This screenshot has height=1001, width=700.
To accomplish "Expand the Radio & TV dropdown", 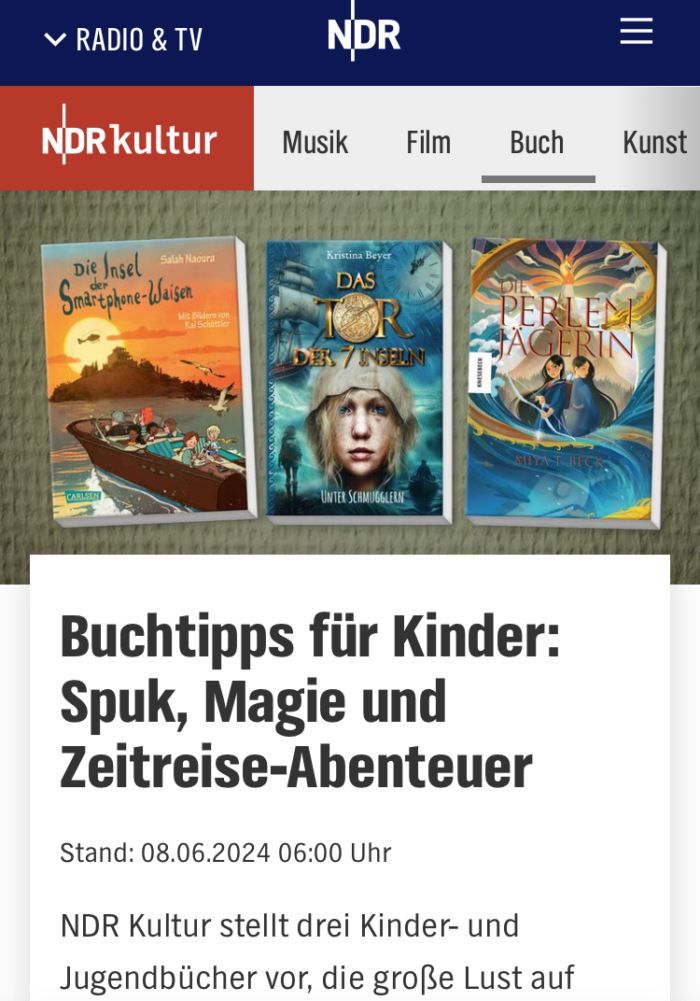I will [x=123, y=40].
